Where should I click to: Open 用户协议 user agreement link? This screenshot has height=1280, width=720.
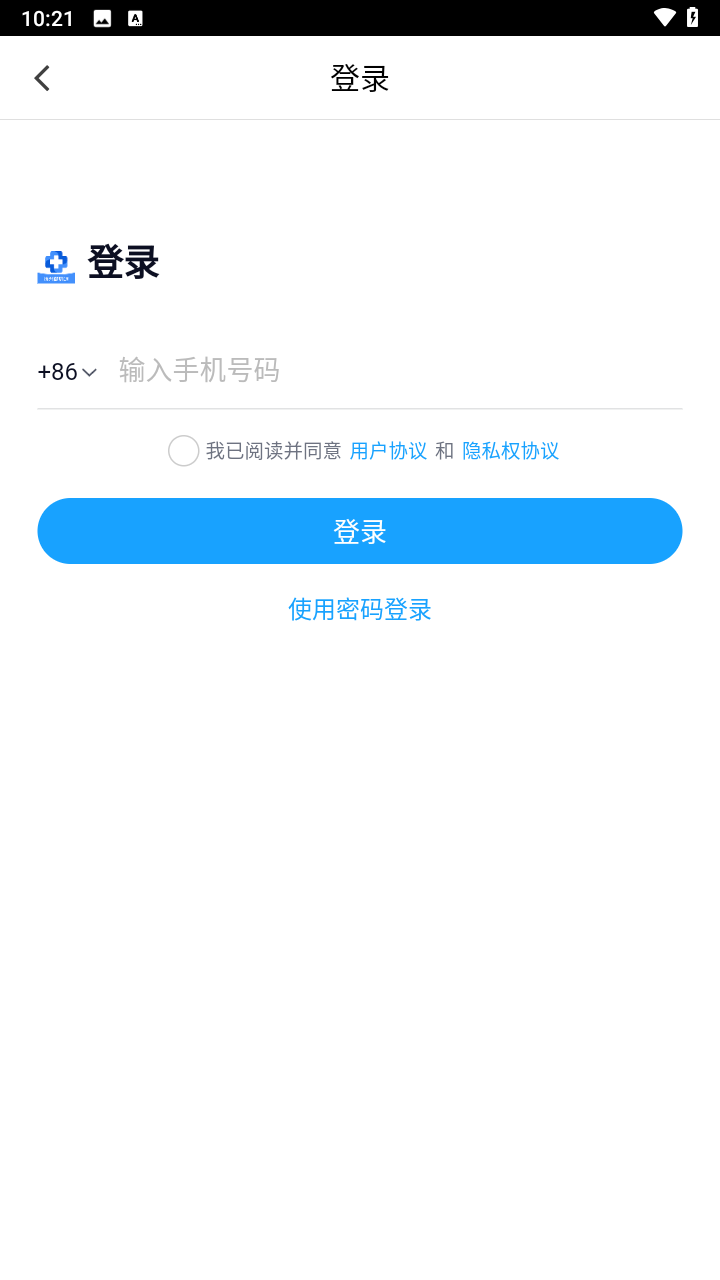pos(389,451)
